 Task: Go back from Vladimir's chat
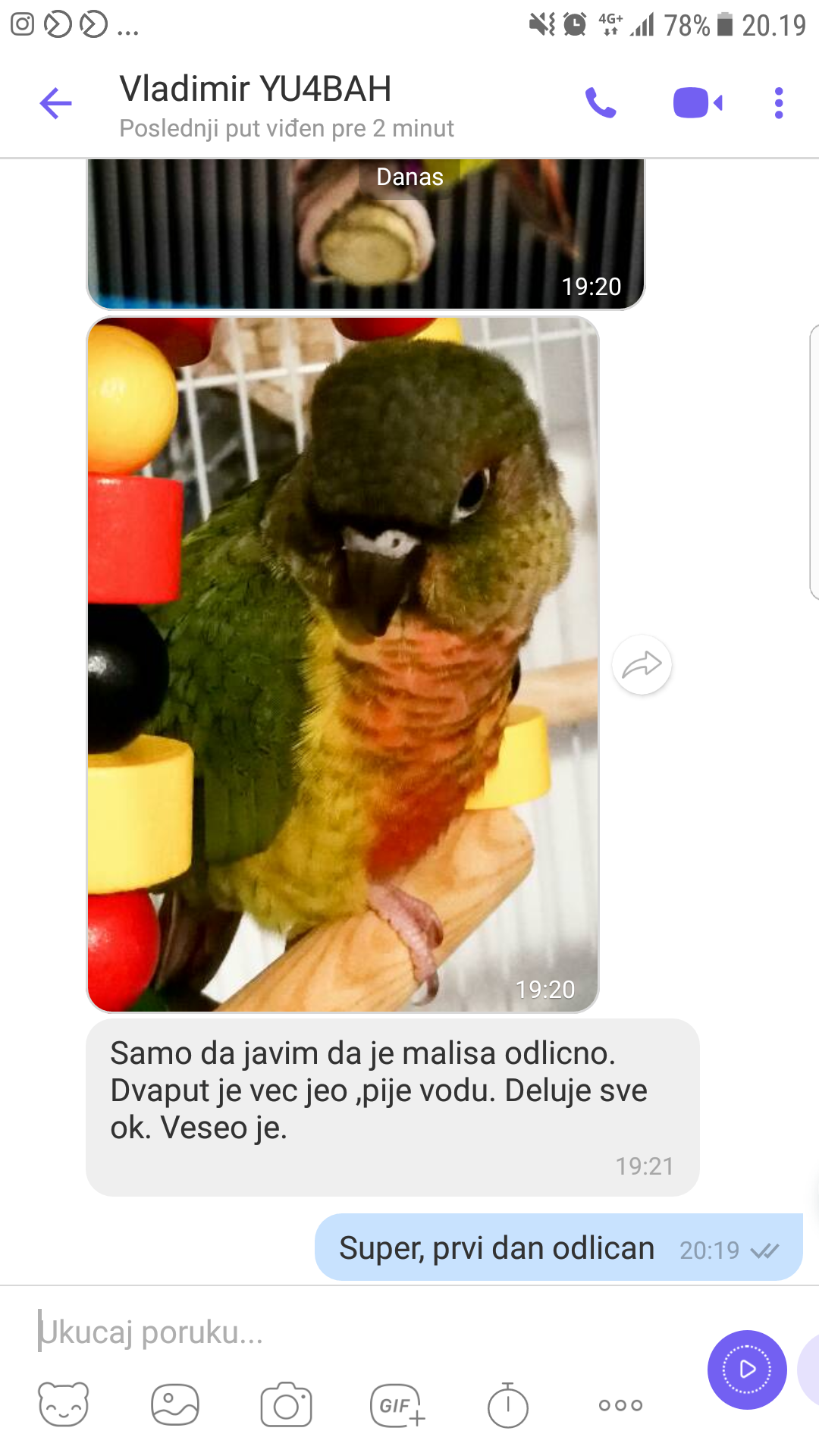click(55, 104)
